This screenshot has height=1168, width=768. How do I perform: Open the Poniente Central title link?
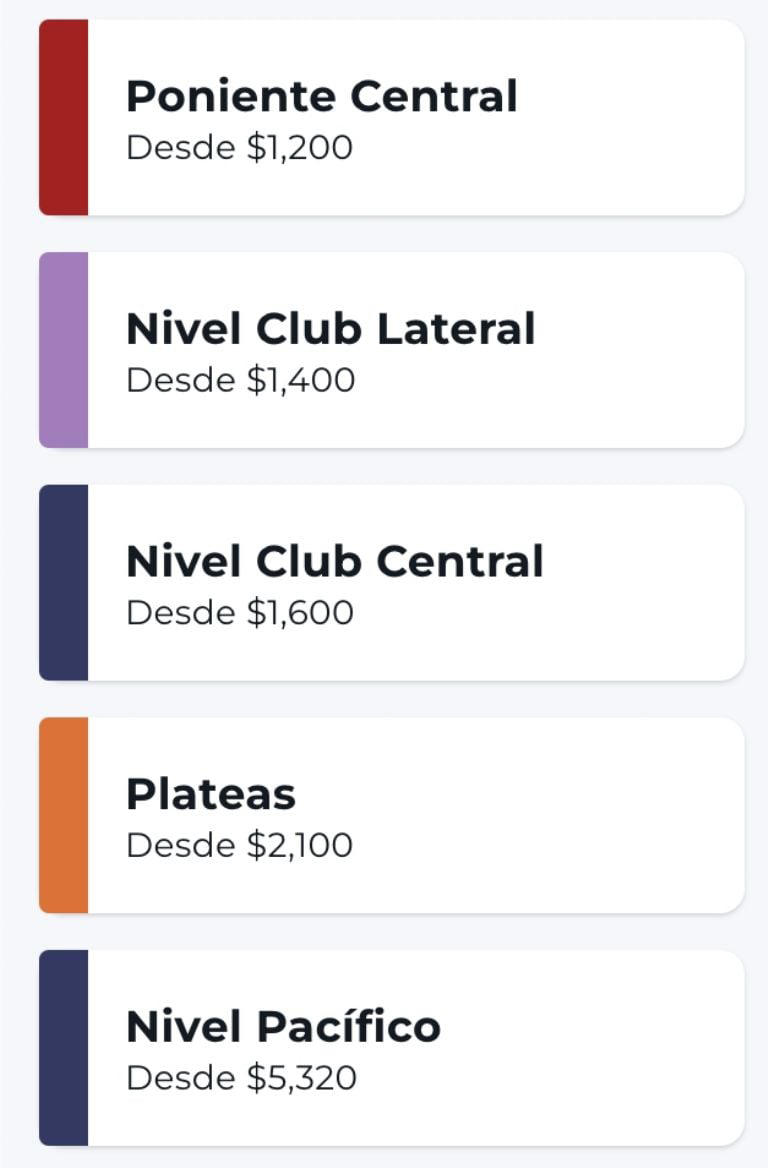point(321,96)
